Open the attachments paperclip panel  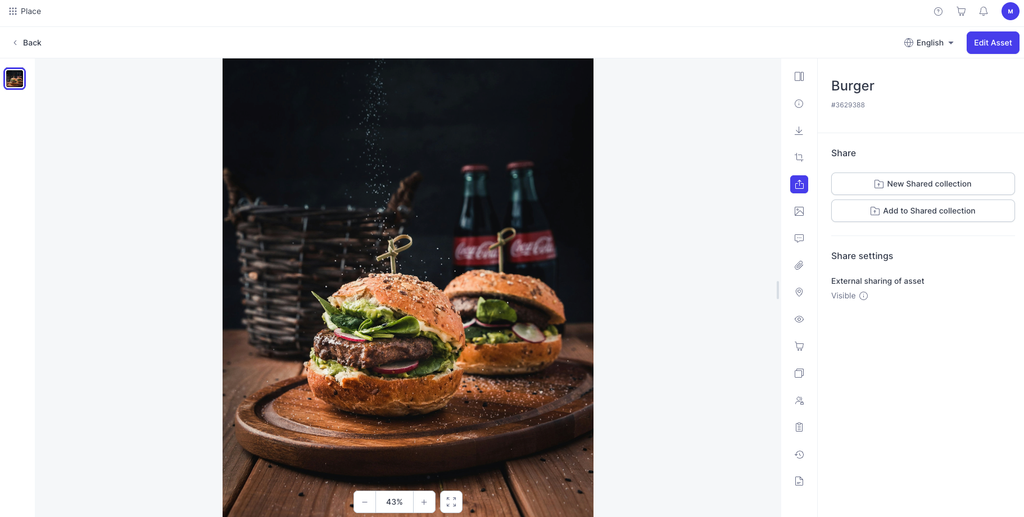tap(799, 265)
